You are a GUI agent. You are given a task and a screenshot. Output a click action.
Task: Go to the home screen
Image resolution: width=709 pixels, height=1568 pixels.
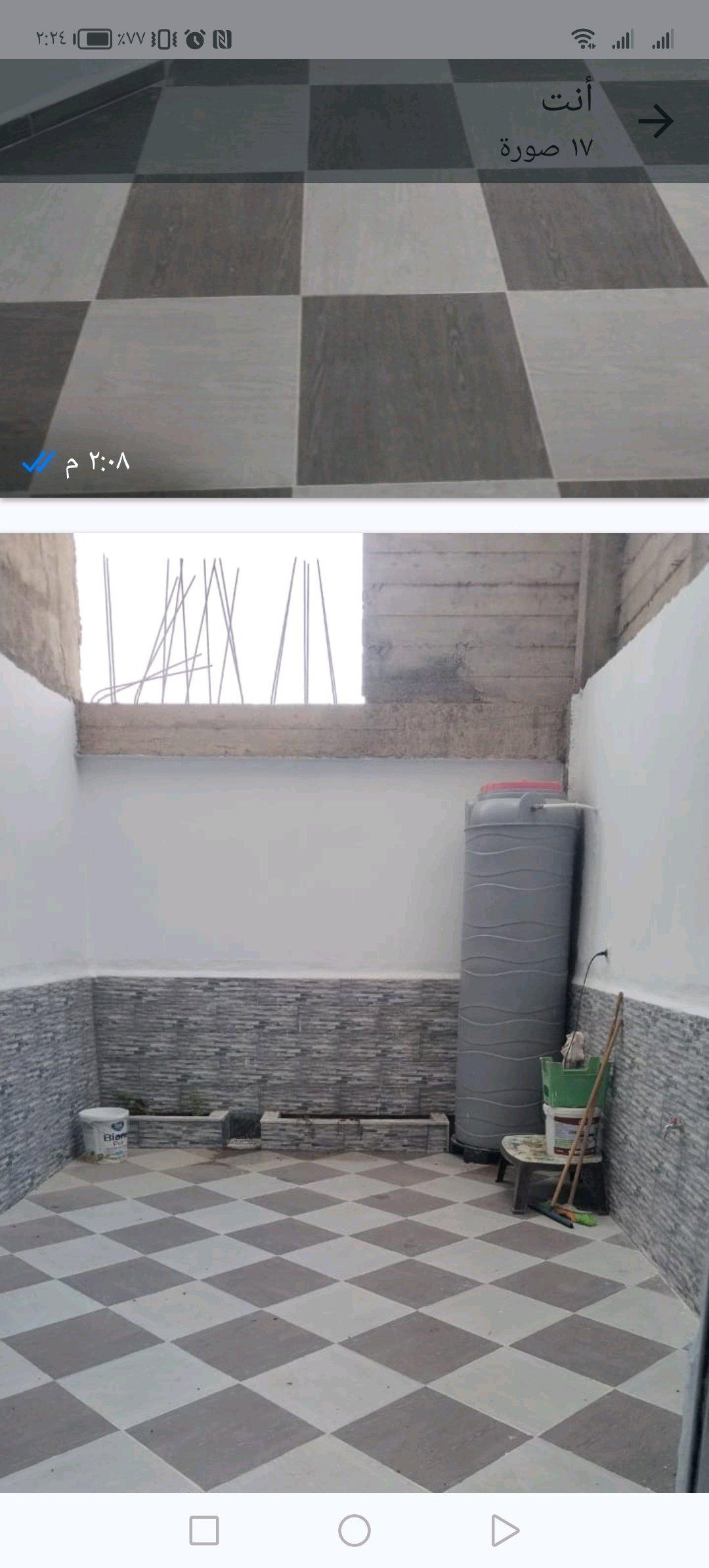(x=354, y=1531)
